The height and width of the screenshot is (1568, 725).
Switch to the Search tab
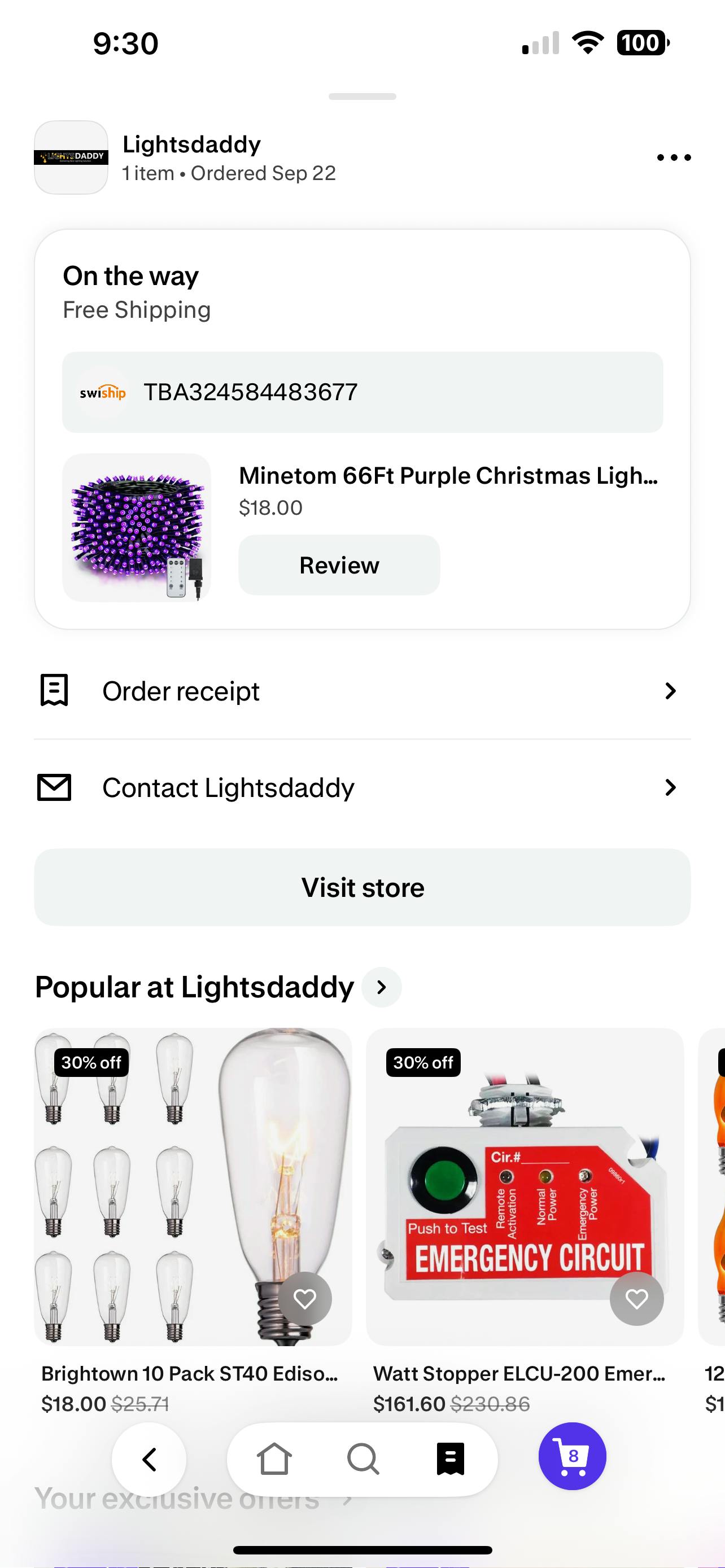click(363, 1459)
